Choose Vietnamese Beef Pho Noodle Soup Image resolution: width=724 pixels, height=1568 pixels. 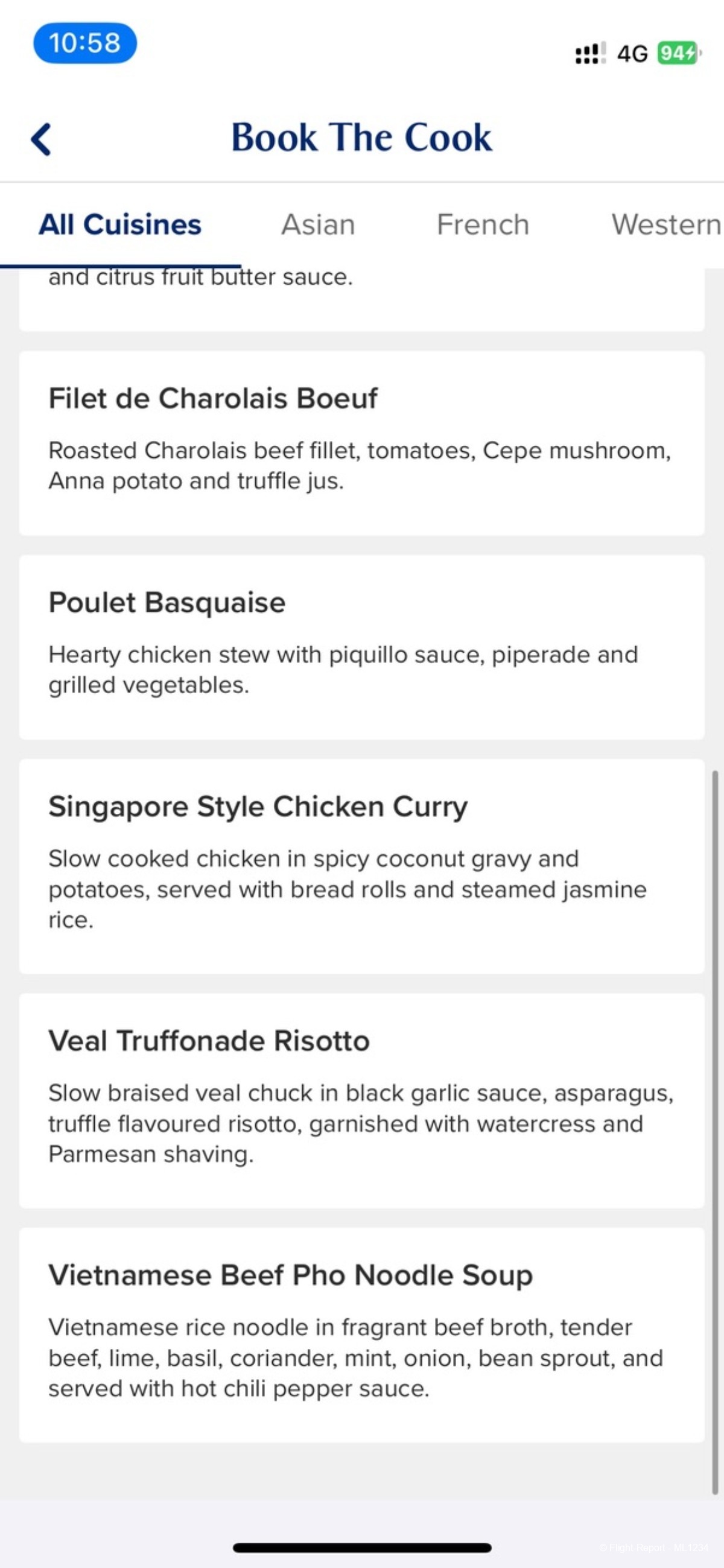point(361,1335)
